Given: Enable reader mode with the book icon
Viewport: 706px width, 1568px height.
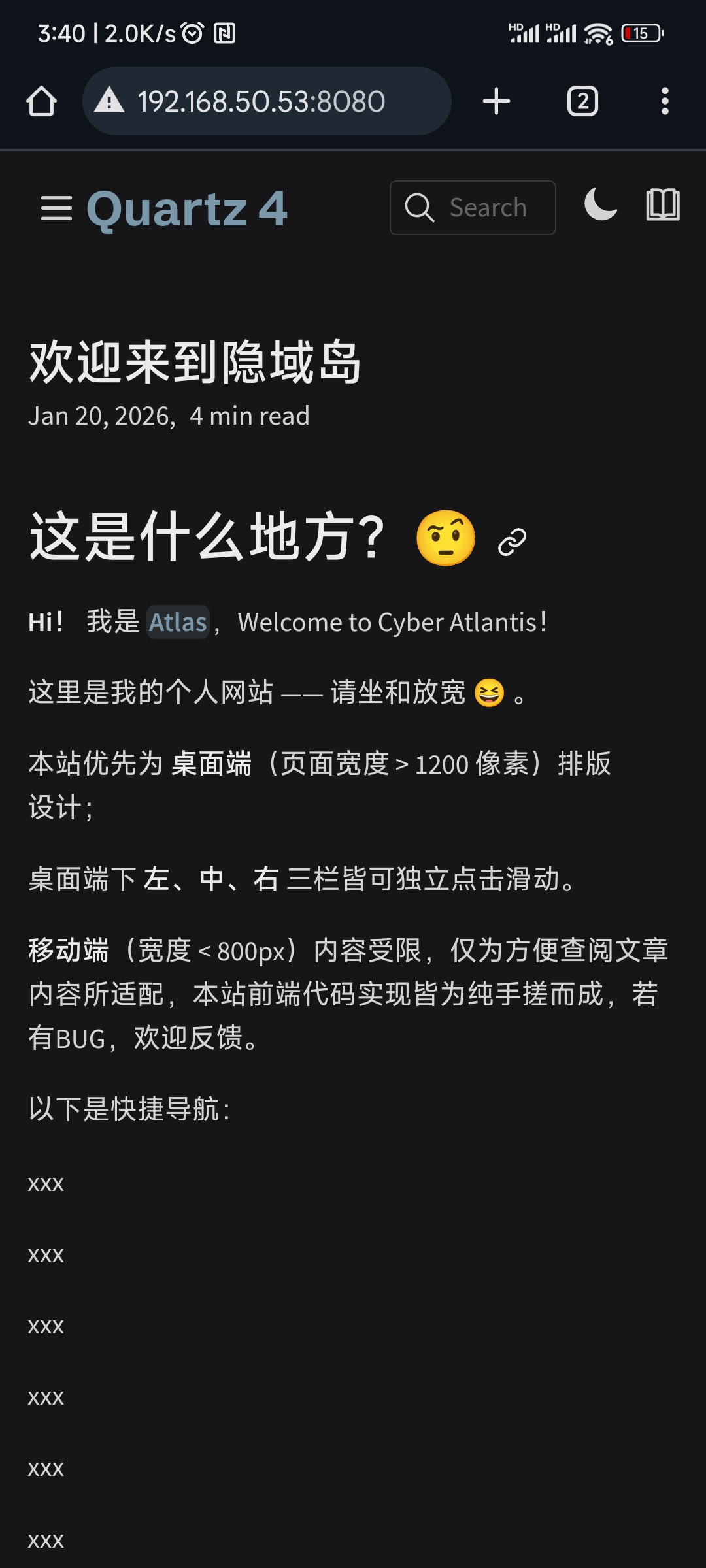Looking at the screenshot, I should coord(663,204).
